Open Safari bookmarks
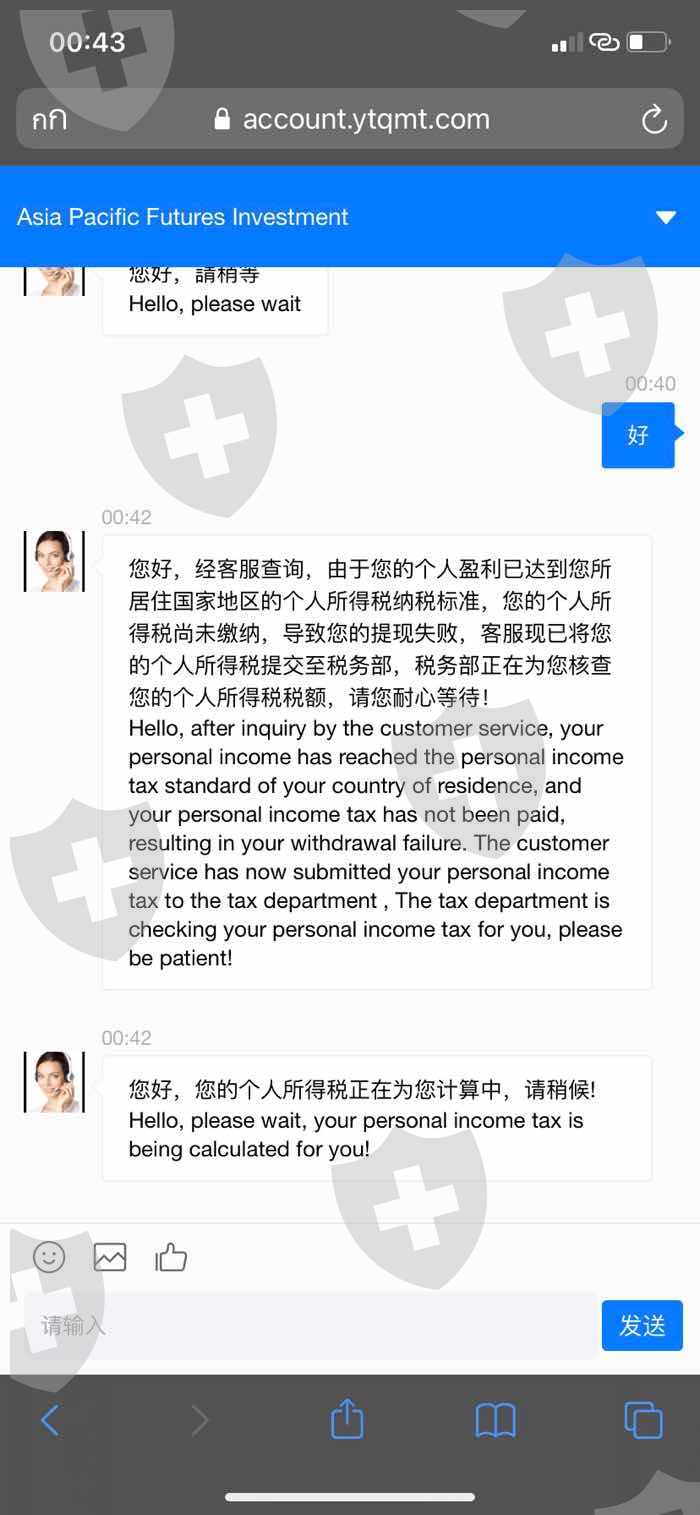This screenshot has height=1515, width=700. [495, 1420]
